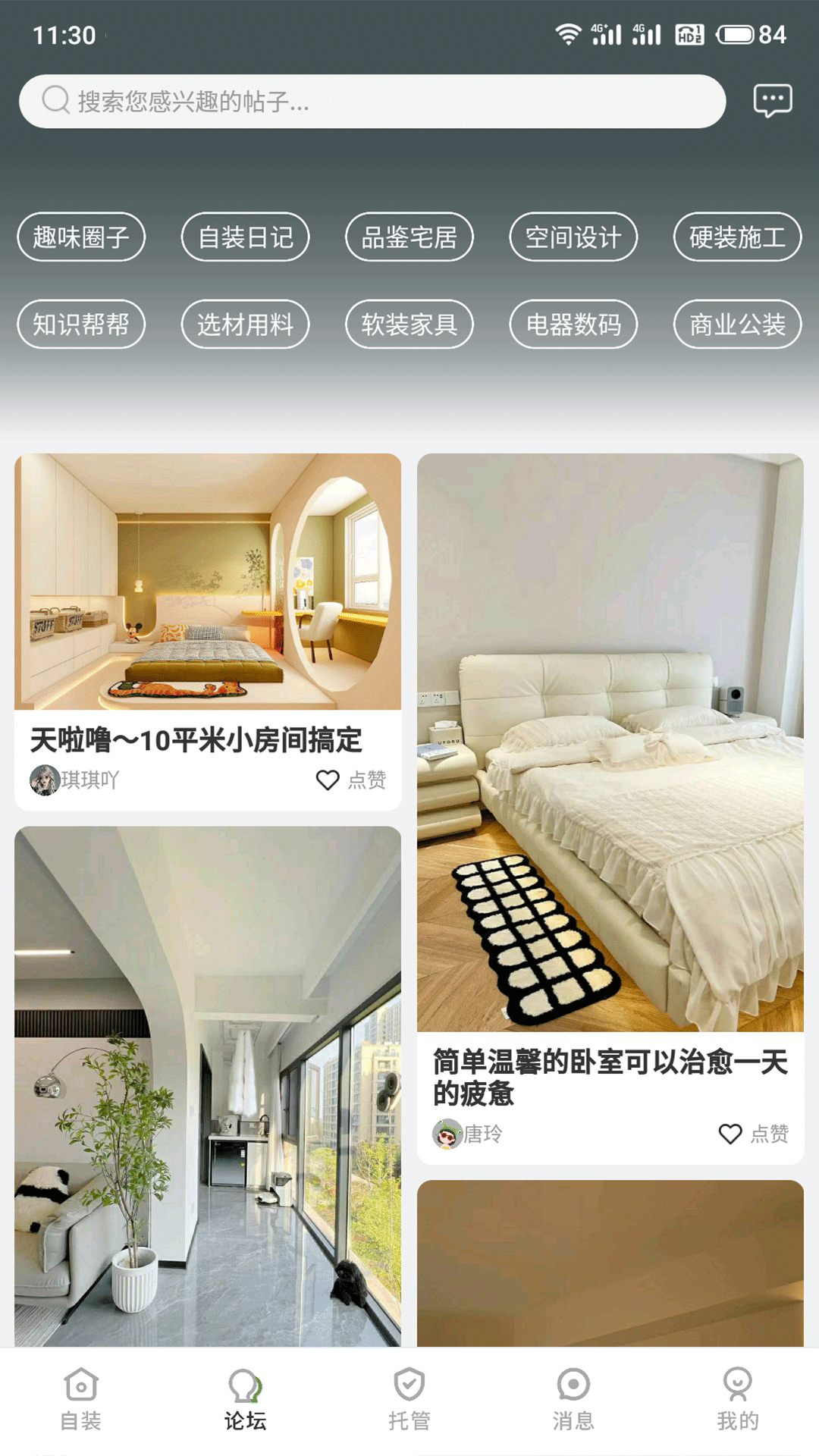The image size is (819, 1456).
Task: Select the 趣味圈子 chip
Action: tap(81, 237)
